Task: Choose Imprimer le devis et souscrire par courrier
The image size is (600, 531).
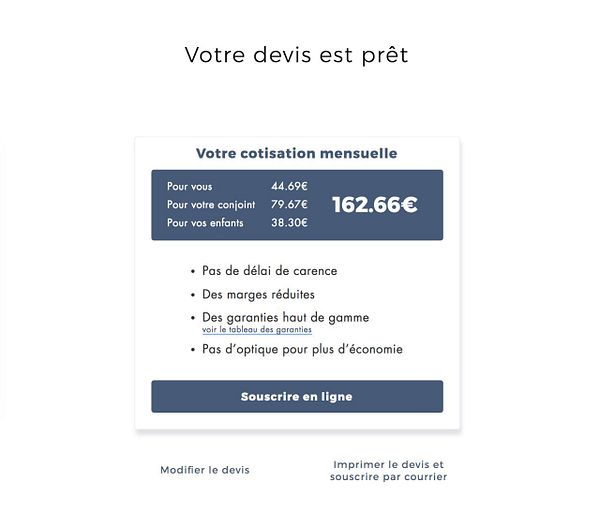Action: point(388,471)
